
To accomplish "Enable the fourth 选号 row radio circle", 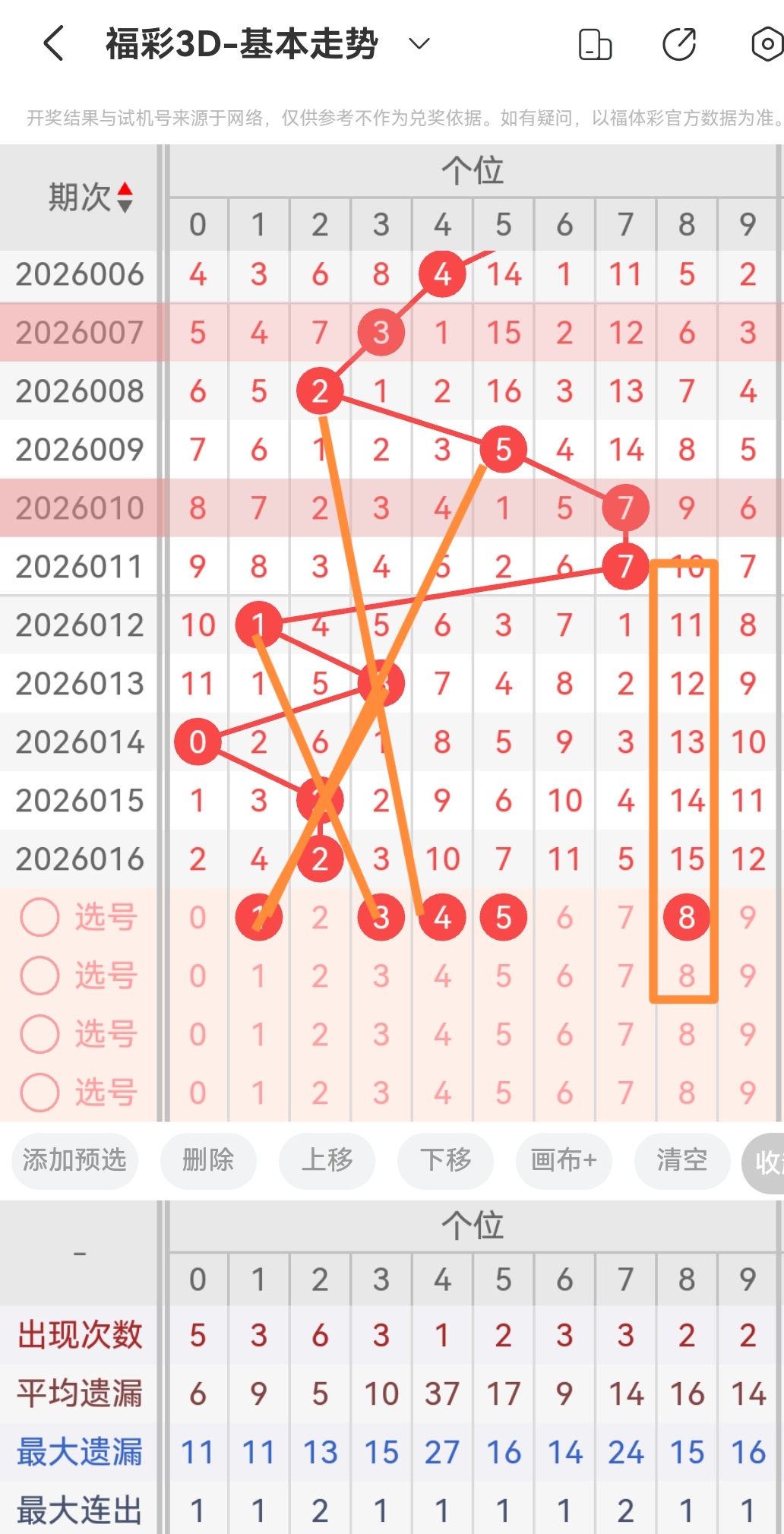I will coord(40,1093).
